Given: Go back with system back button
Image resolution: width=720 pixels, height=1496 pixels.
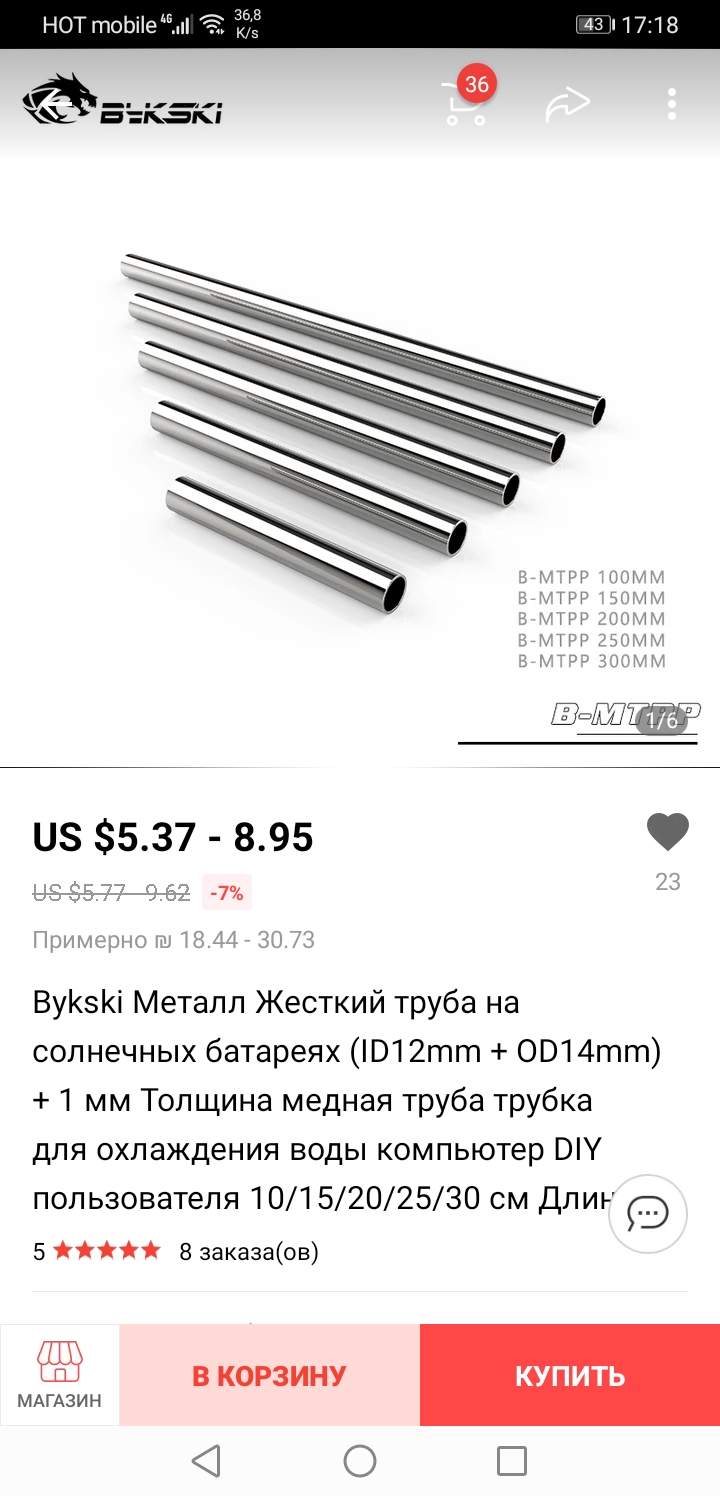Looking at the screenshot, I should click(x=206, y=1461).
